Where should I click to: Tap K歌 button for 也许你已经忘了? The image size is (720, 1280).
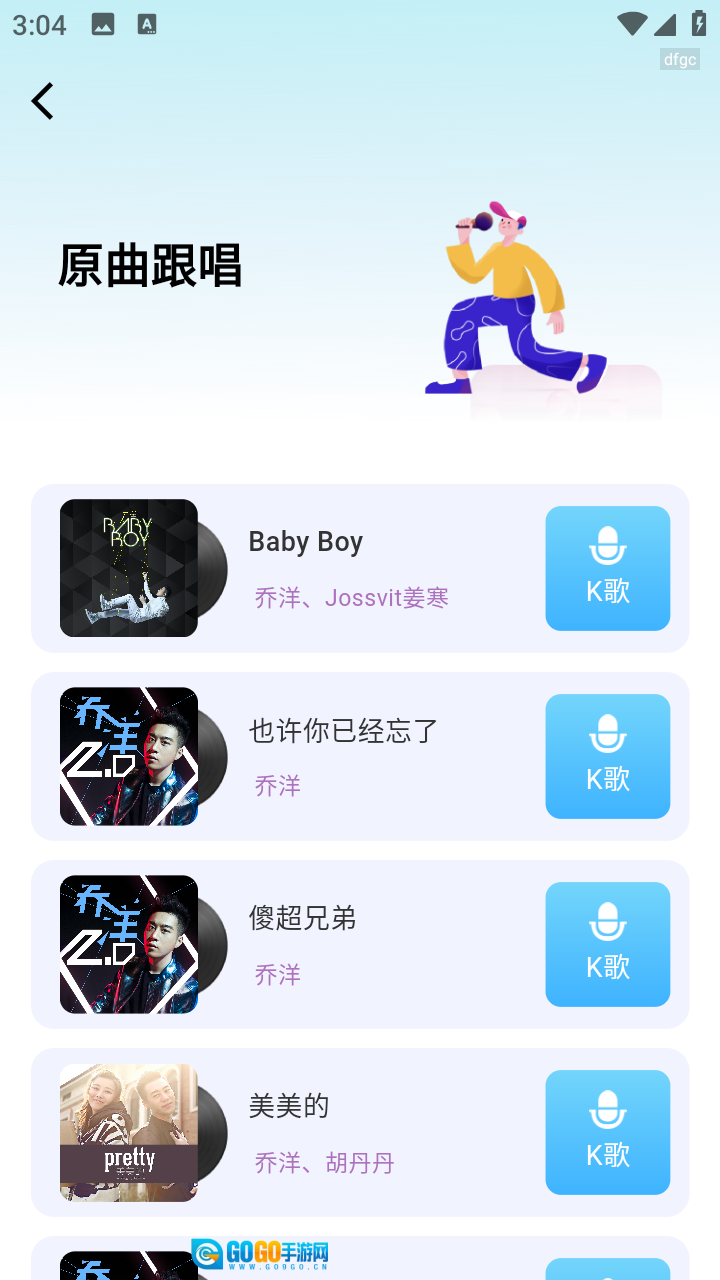coord(607,756)
